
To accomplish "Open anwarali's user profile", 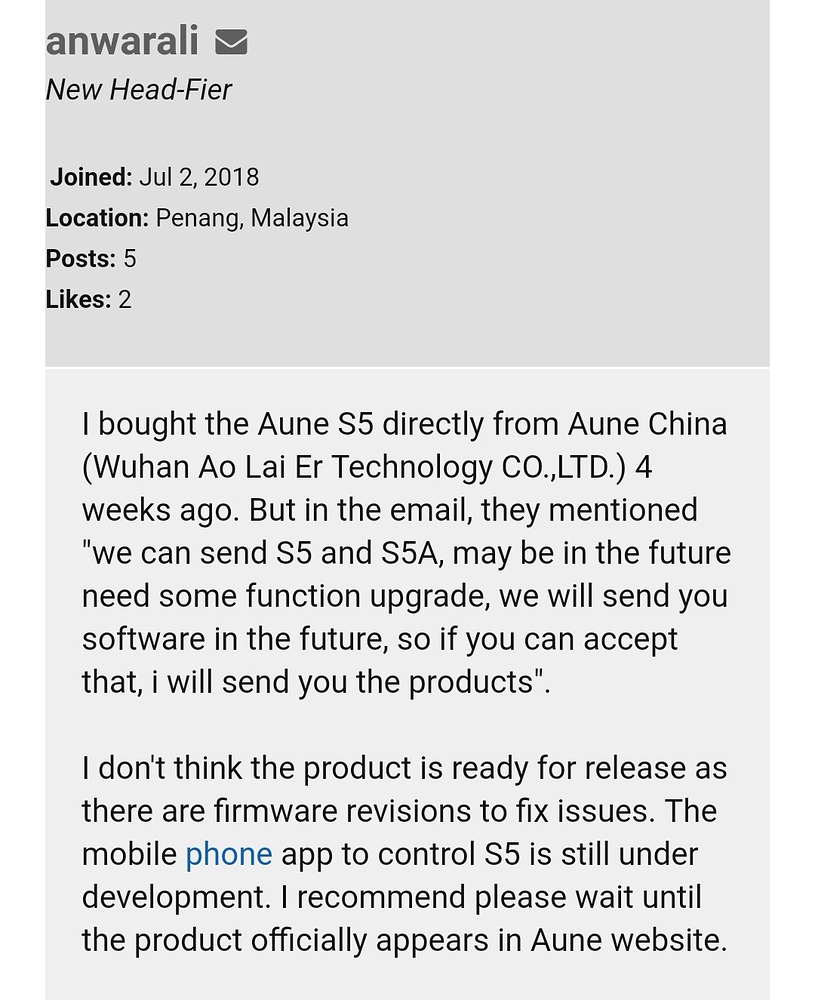I will click(x=122, y=41).
